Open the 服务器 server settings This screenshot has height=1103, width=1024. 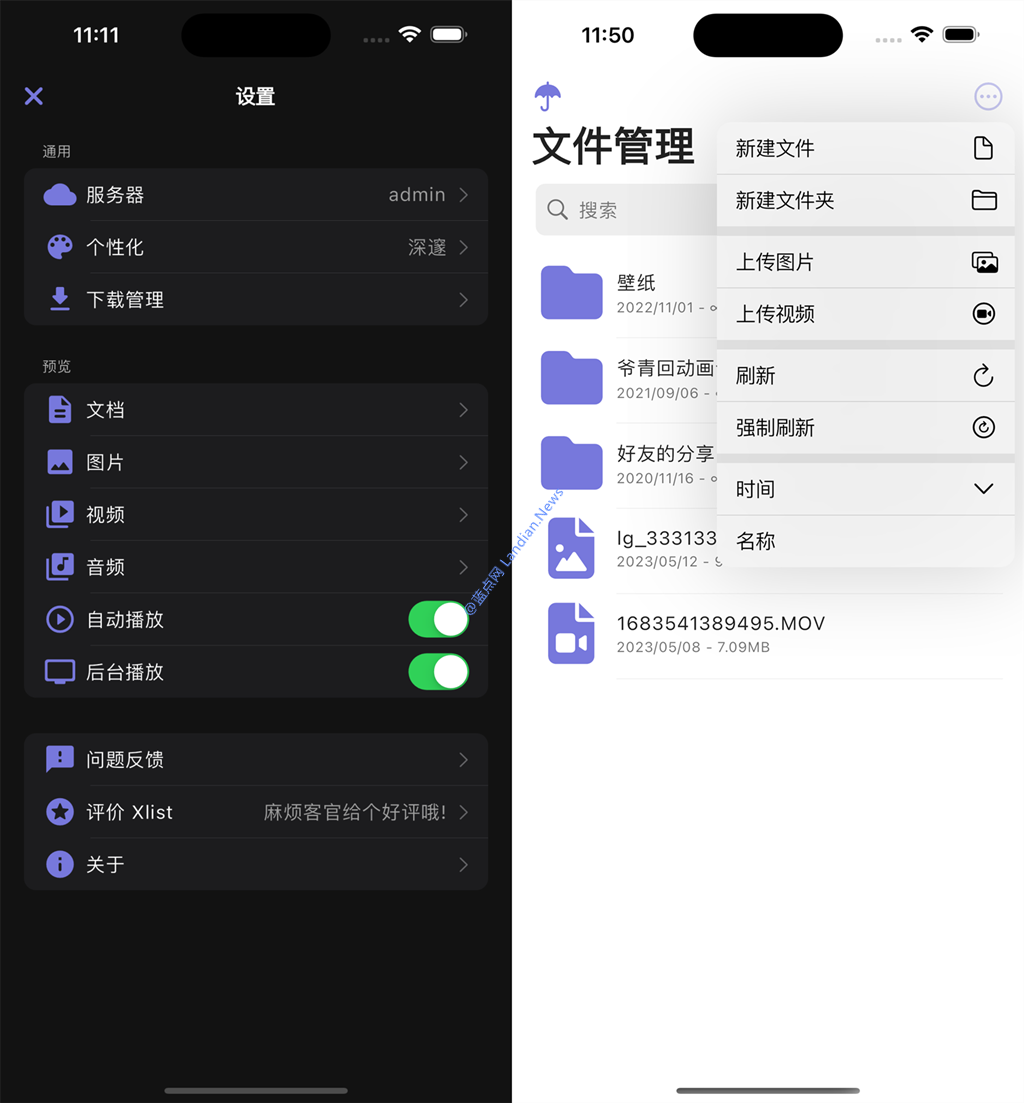(x=256, y=195)
